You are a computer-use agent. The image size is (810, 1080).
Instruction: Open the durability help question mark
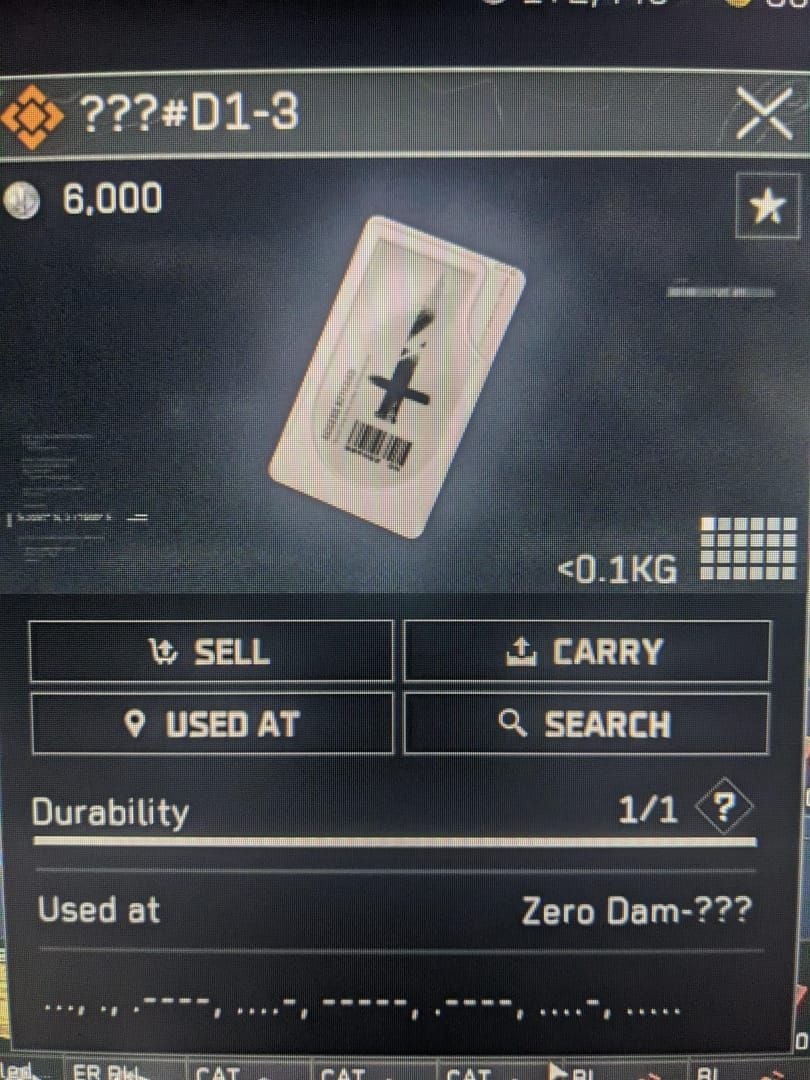click(723, 806)
